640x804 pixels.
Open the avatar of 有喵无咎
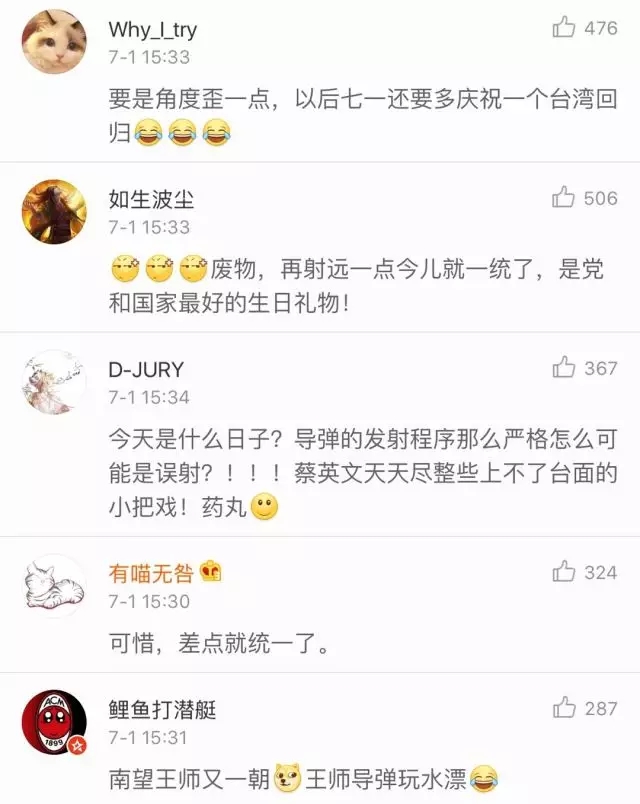[x=54, y=586]
